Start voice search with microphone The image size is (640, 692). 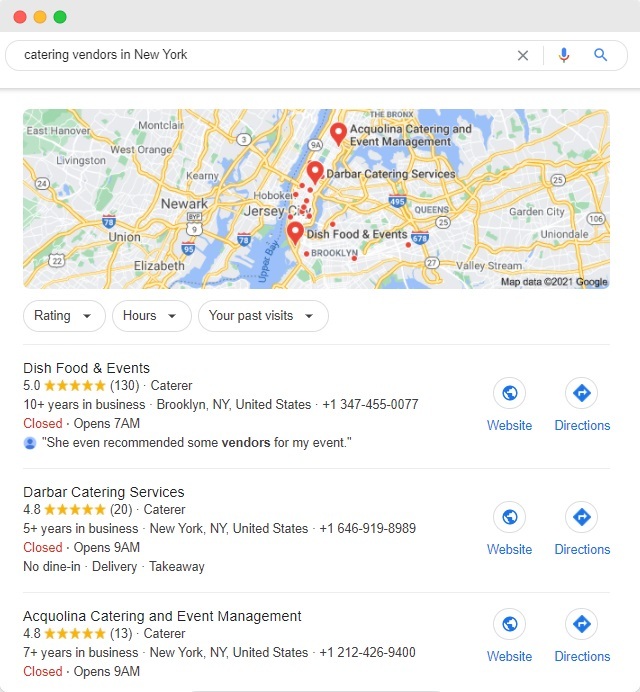(564, 56)
